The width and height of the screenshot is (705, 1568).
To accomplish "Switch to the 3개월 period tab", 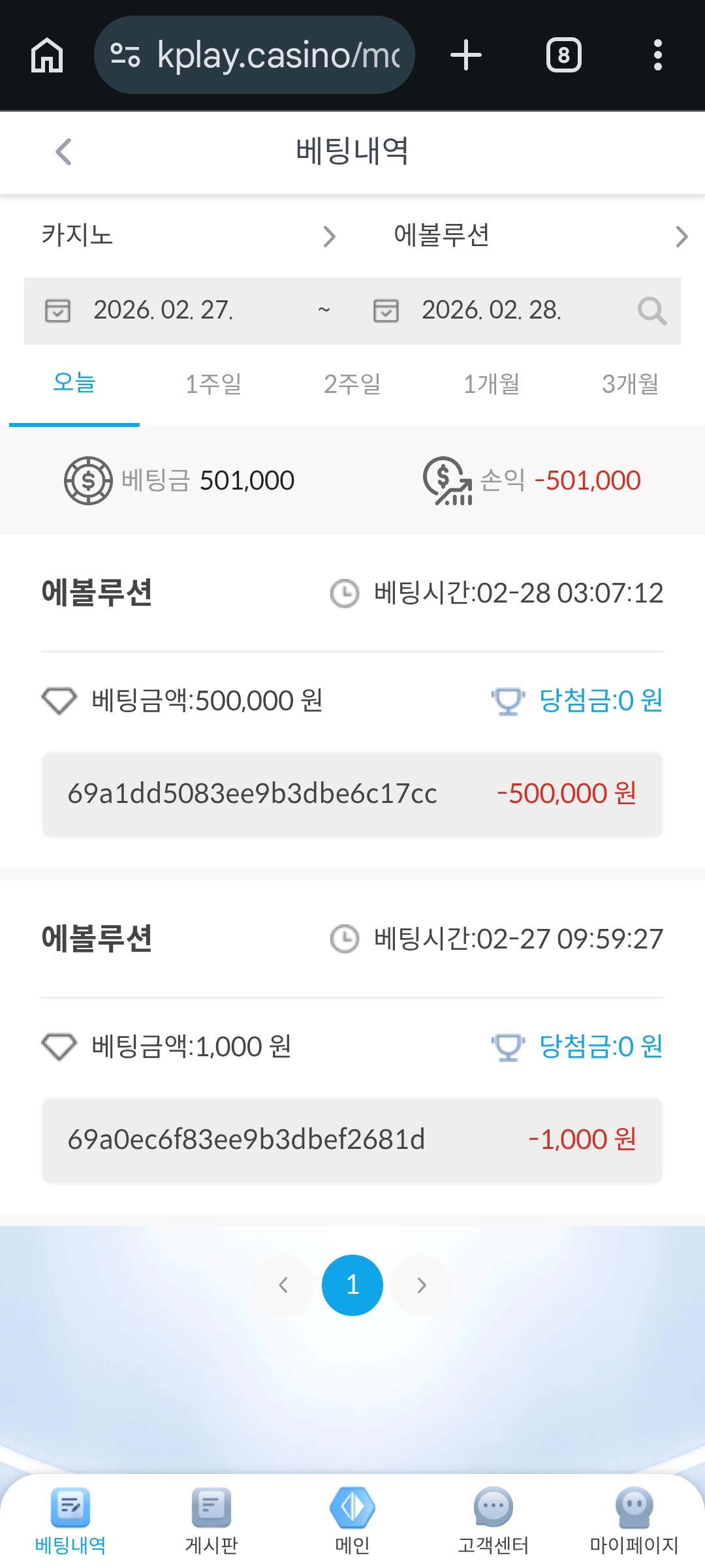I will click(x=630, y=384).
